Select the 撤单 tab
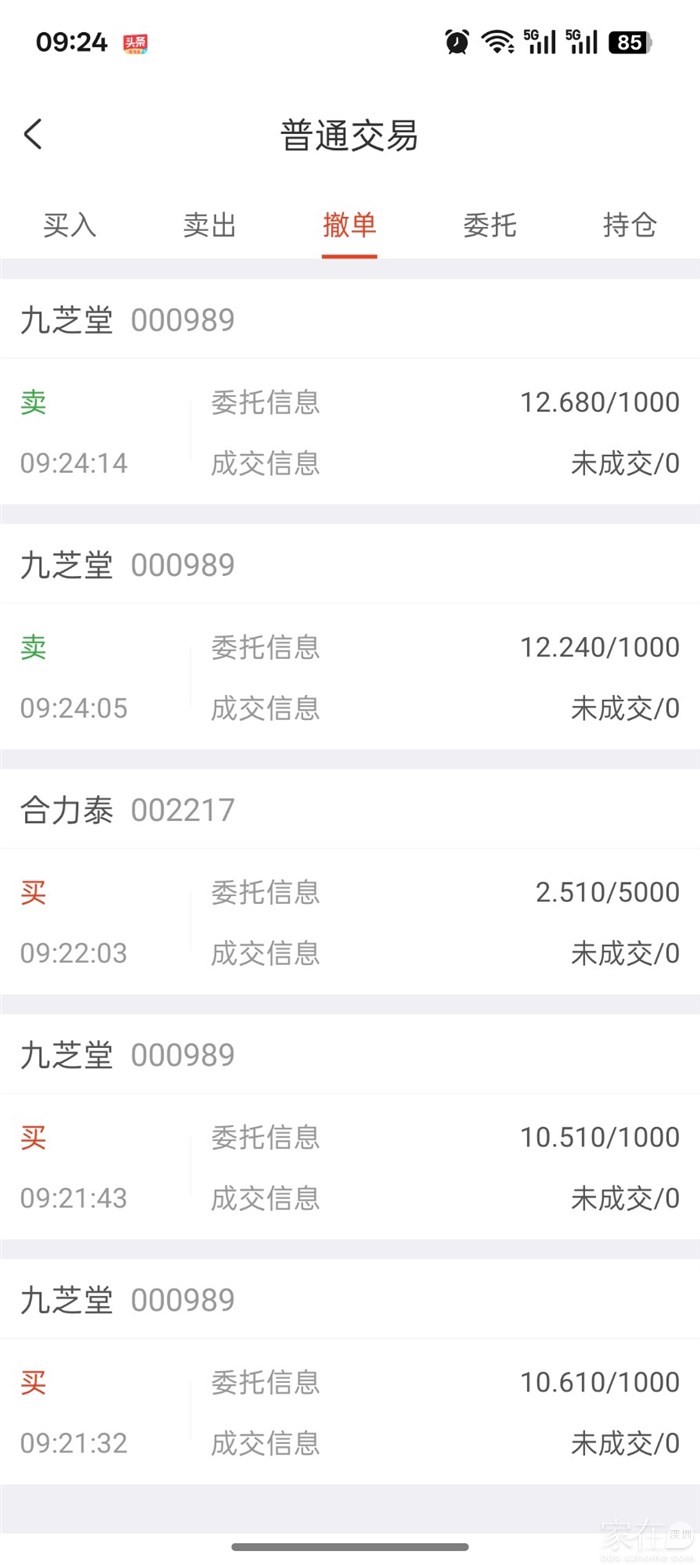Image resolution: width=700 pixels, height=1565 pixels. pos(349,225)
